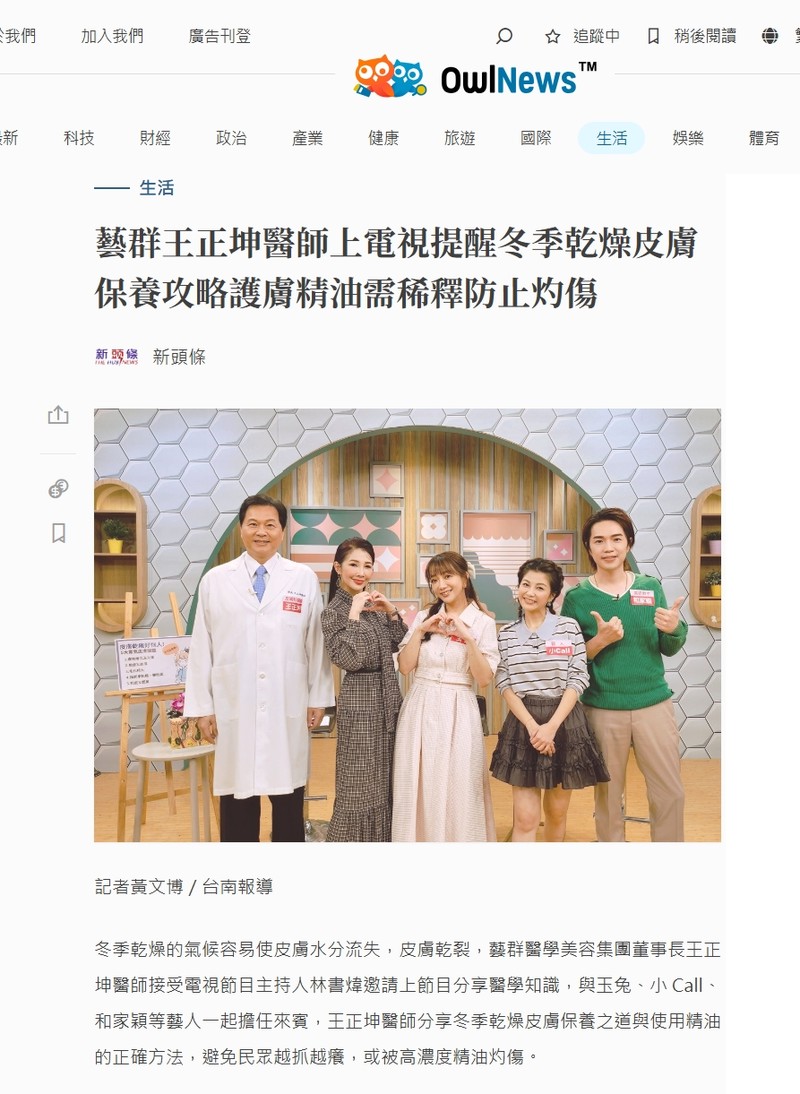Switch to the 旅遊 category

tap(460, 138)
